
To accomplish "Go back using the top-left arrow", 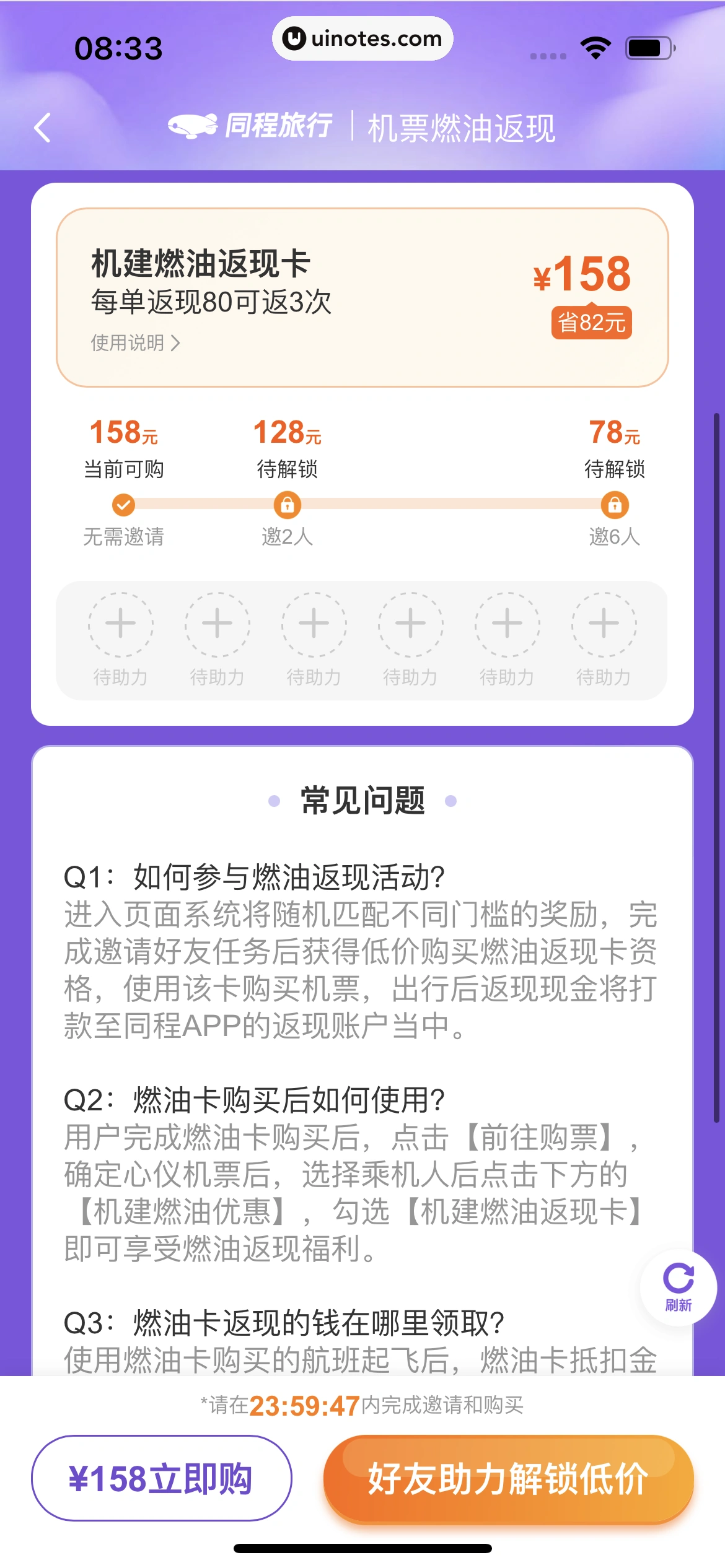I will pos(42,128).
